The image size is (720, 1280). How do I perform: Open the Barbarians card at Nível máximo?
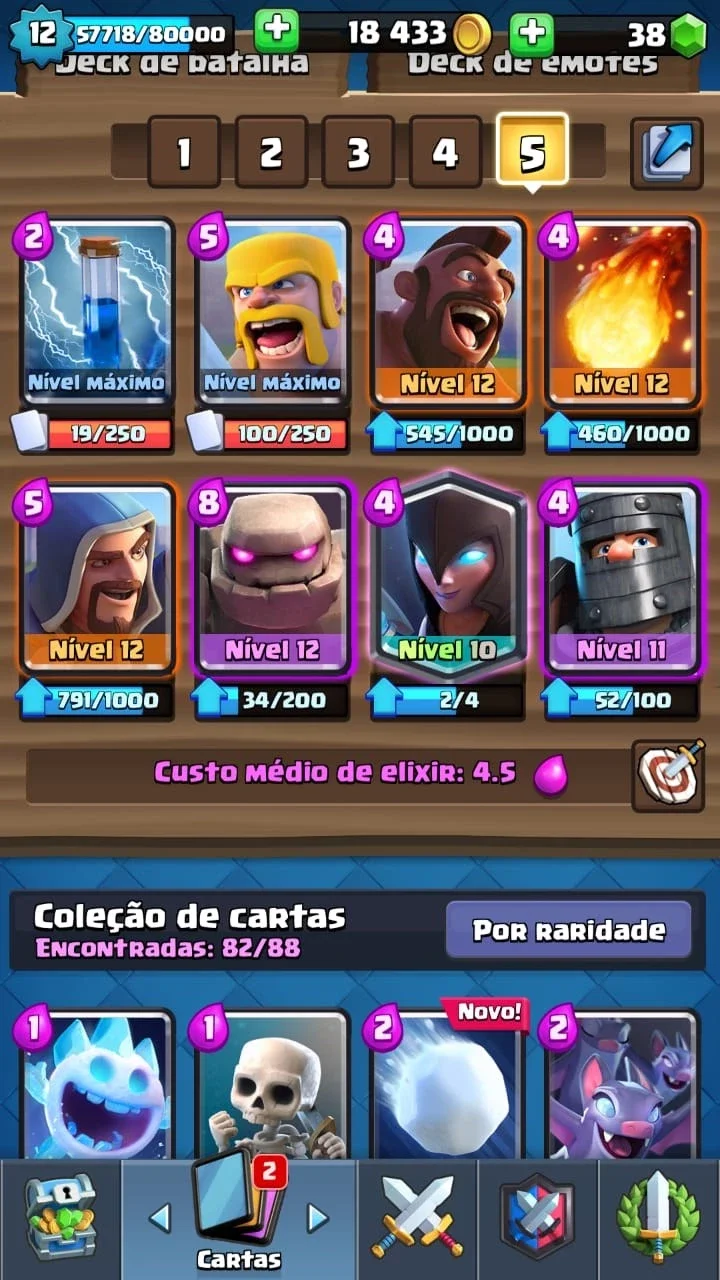coord(273,312)
